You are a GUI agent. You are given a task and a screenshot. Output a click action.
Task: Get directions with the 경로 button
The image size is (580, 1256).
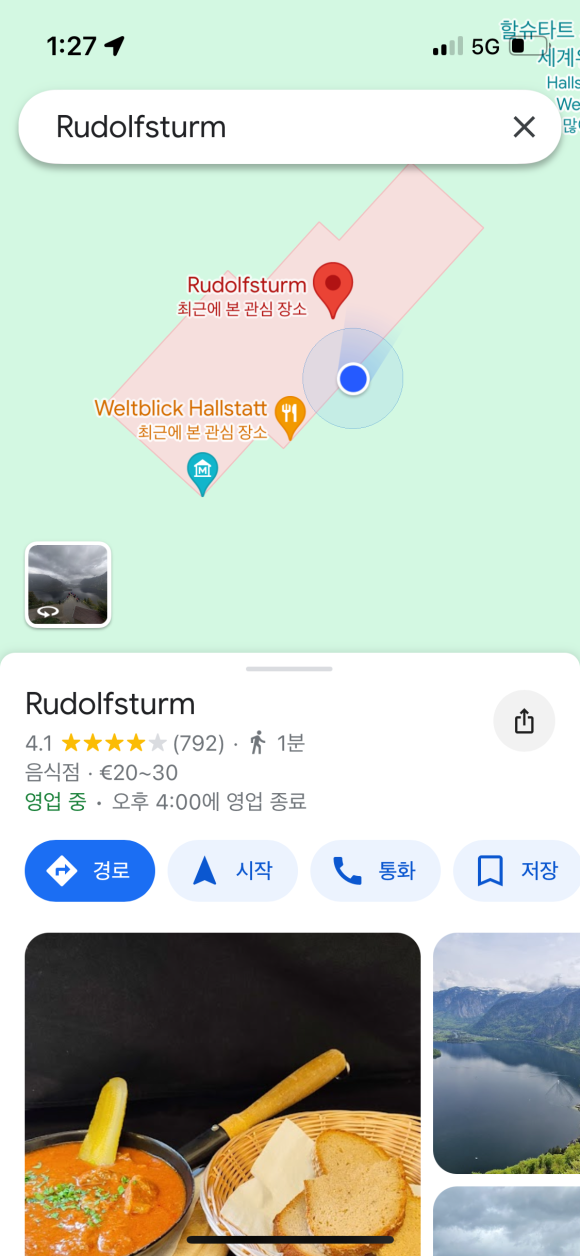click(x=90, y=871)
